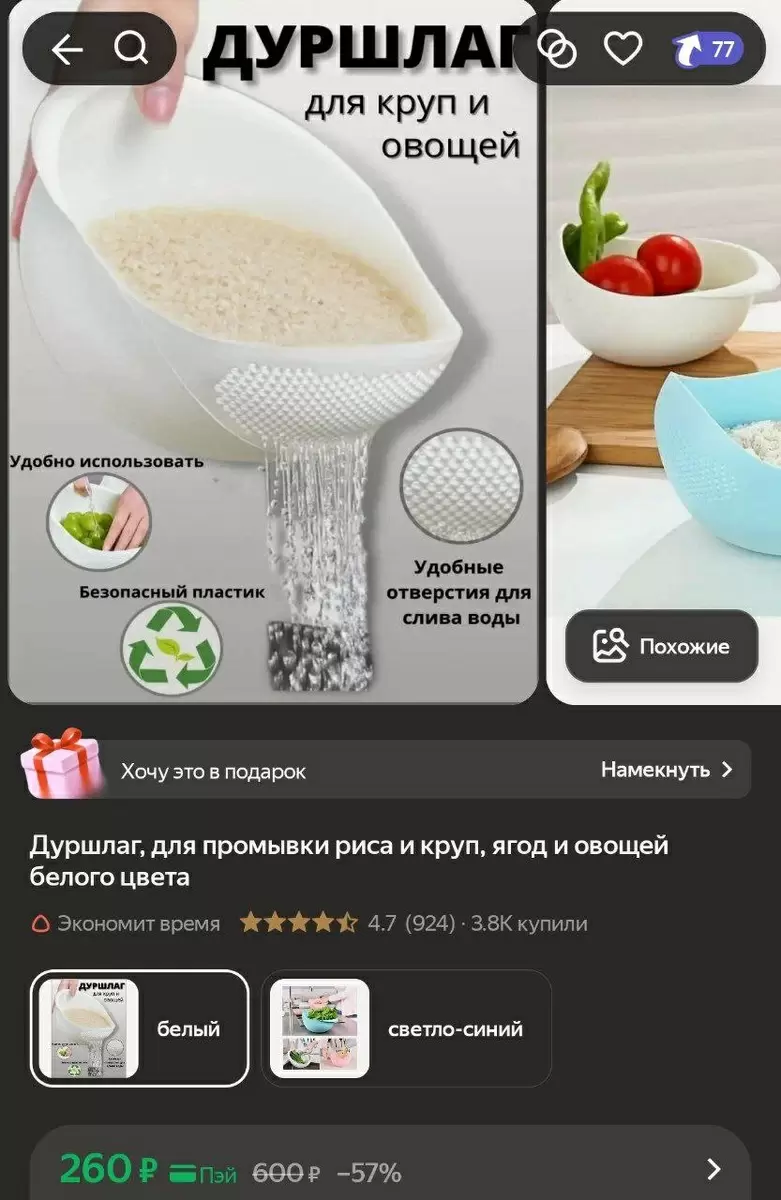Screen dimensions: 781x1200
Task: Choose the светло-синий color option
Action: 406,1028
